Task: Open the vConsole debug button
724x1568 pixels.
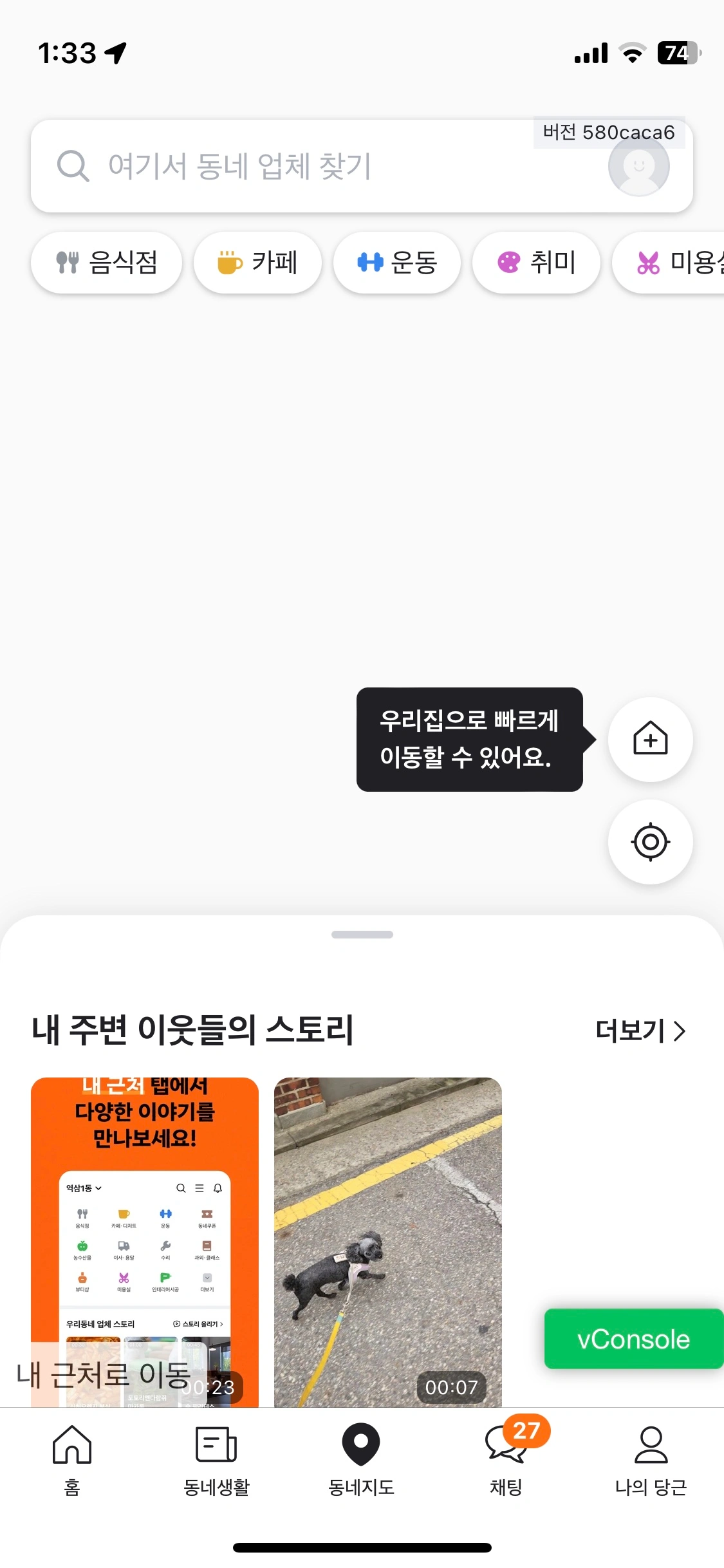Action: point(633,1339)
